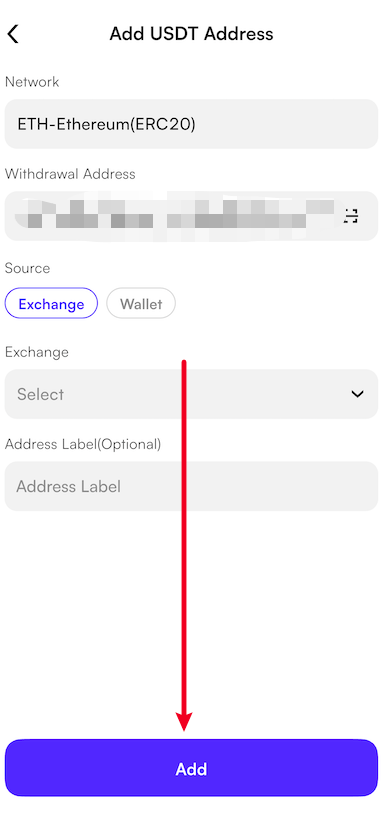This screenshot has height=817, width=381.
Task: Tap the Add button
Action: click(x=191, y=768)
